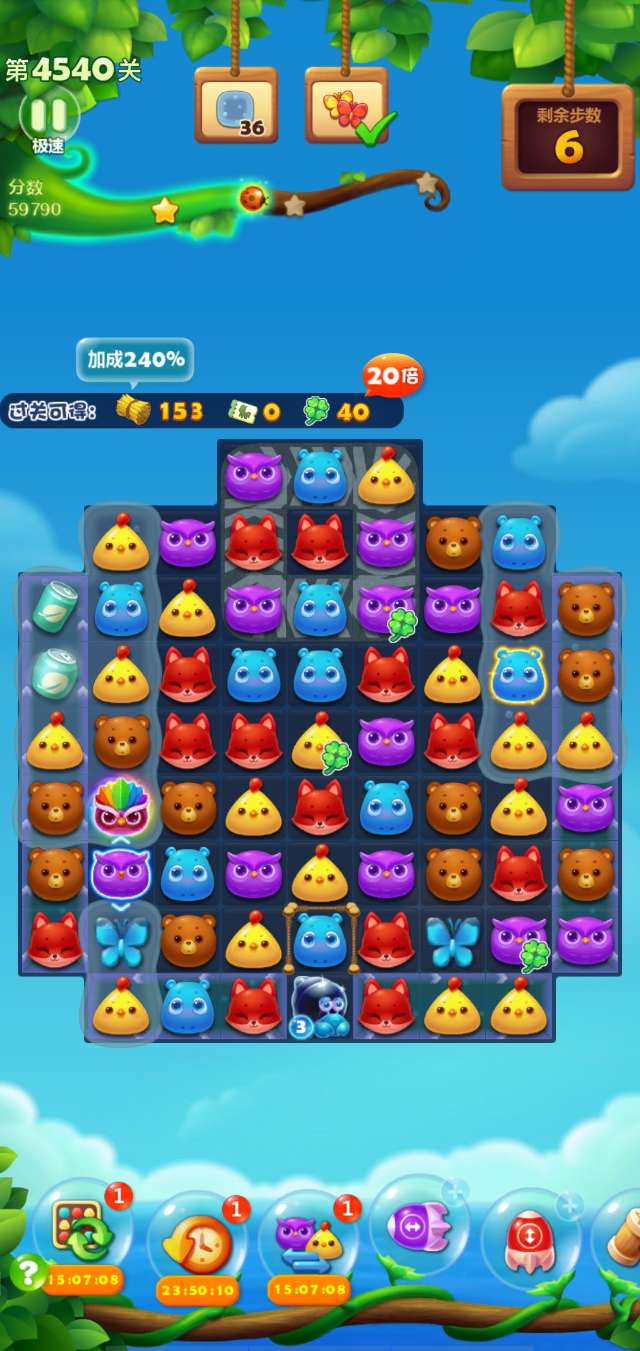640x1351 pixels.
Task: Pause the game with the pause button
Action: point(48,112)
